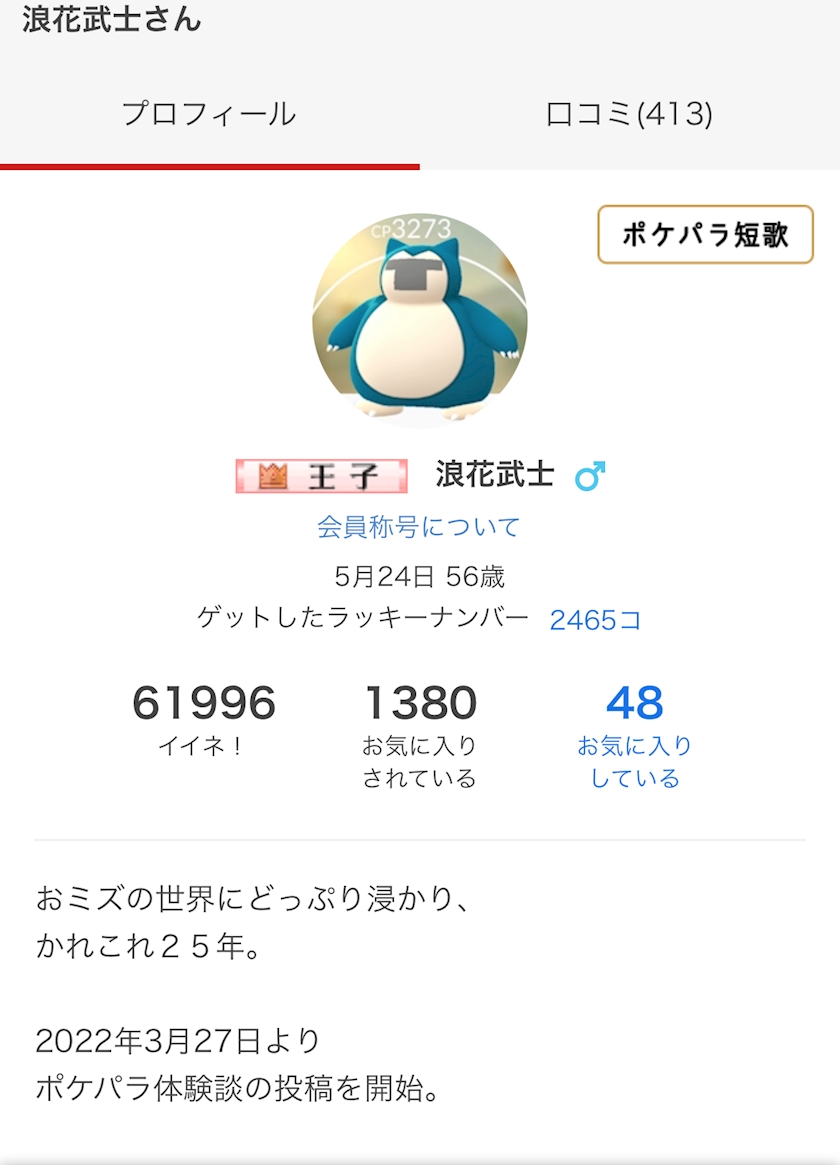The height and width of the screenshot is (1165, 840).
Task: Switch to the 口コミ(413) tab
Action: tap(629, 115)
